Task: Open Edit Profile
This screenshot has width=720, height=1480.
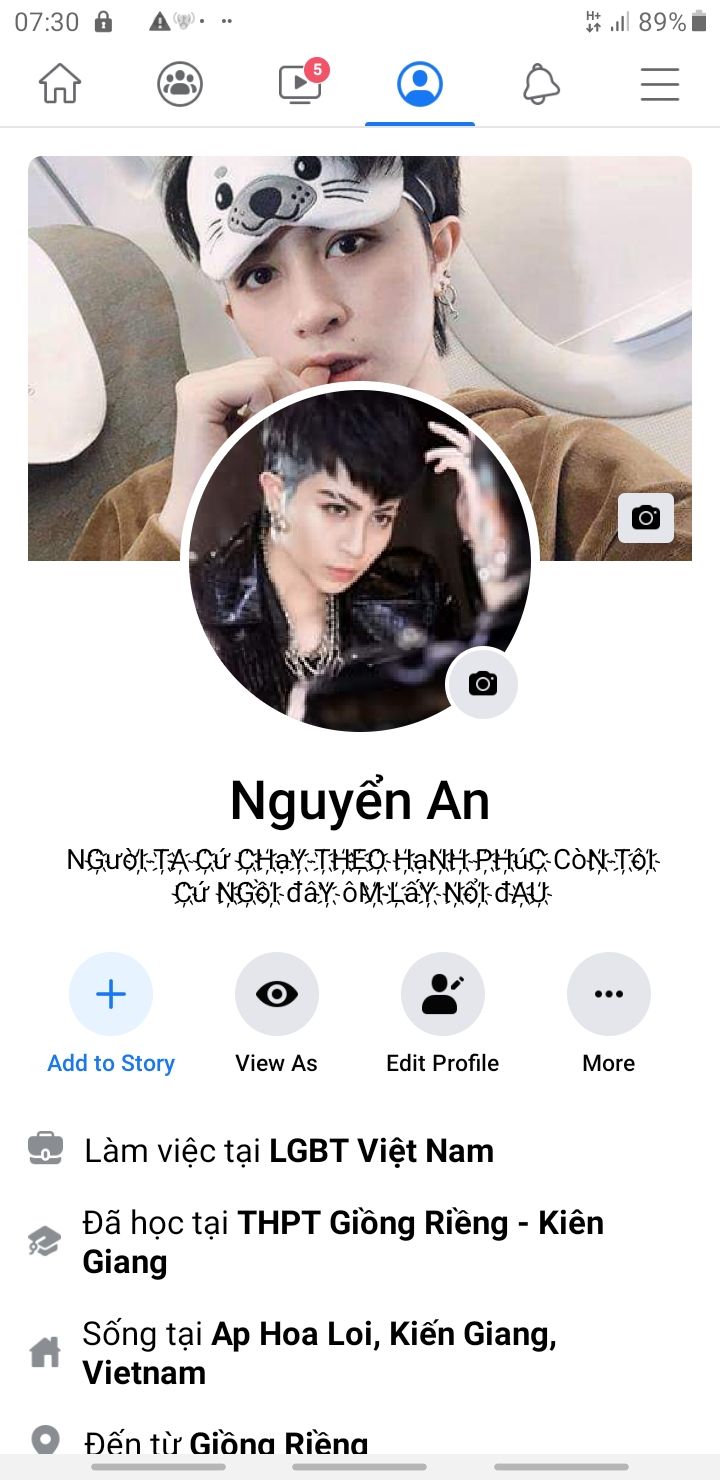Action: click(443, 994)
